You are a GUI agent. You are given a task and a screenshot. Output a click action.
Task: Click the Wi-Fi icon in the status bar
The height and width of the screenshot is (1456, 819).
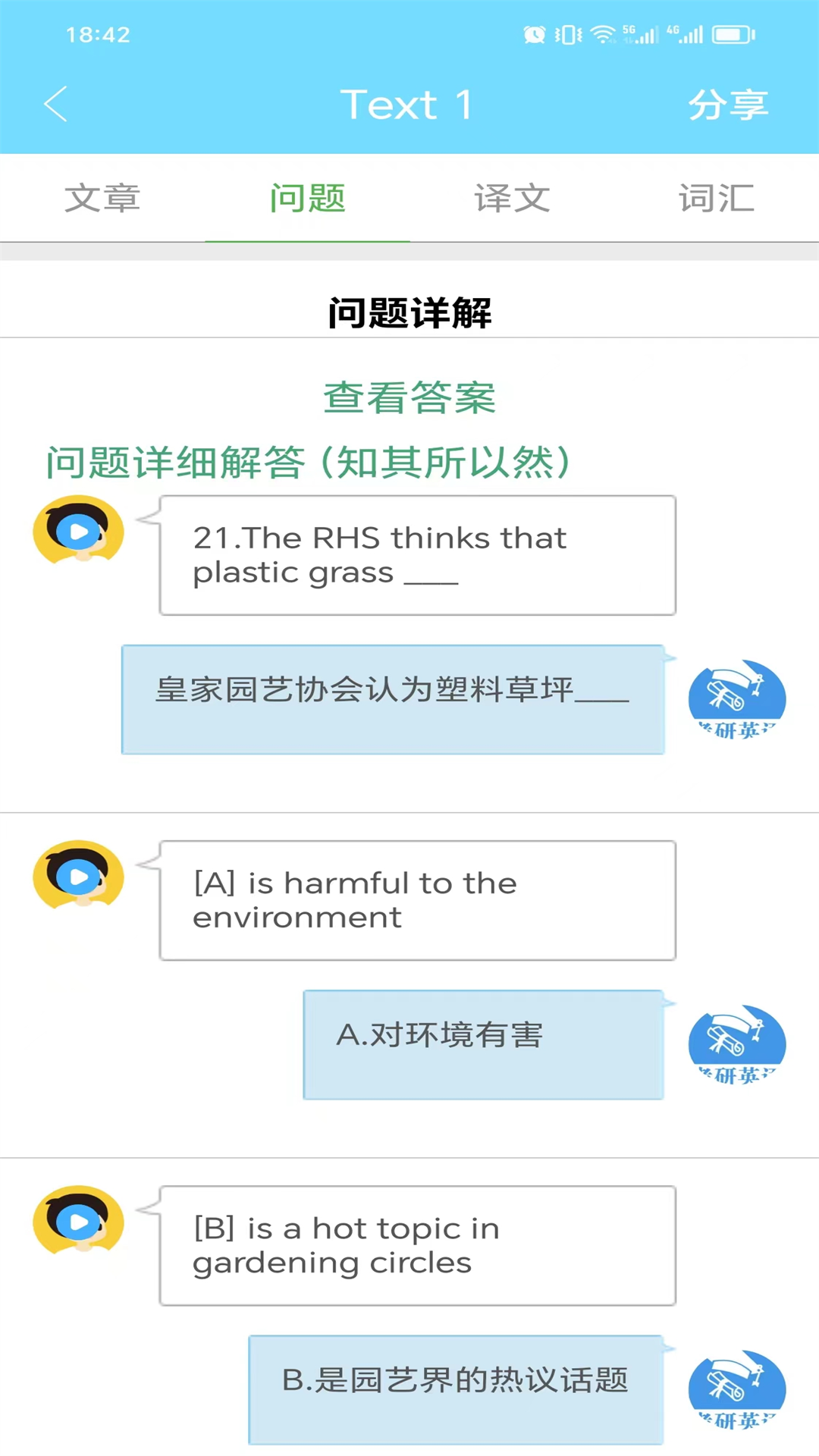[x=601, y=33]
